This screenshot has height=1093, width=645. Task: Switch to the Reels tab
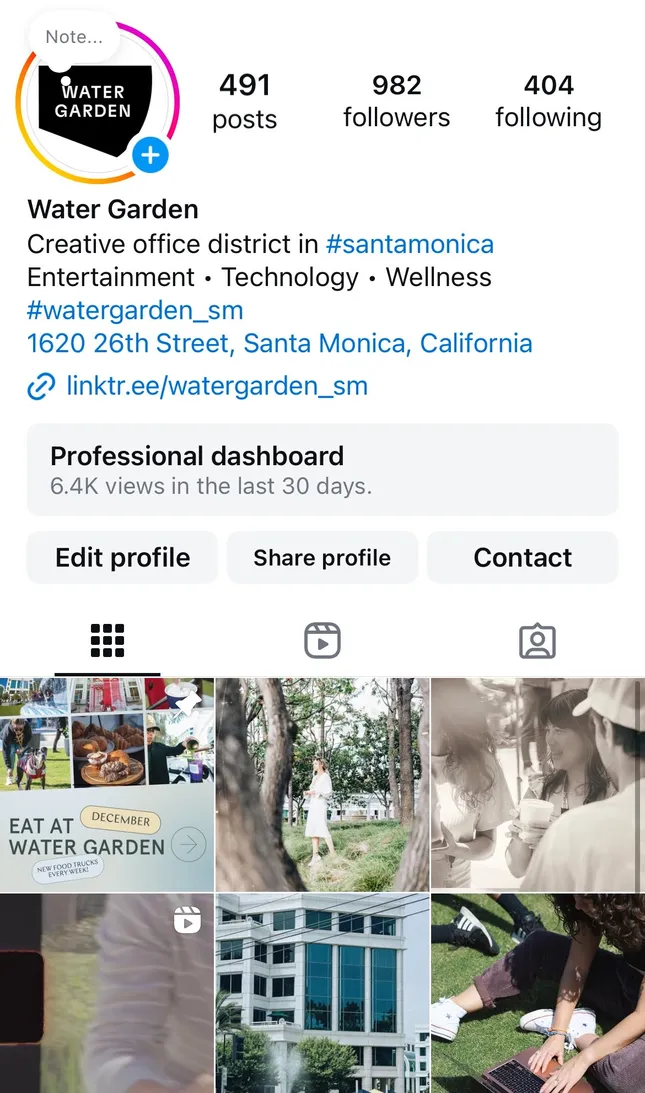coord(322,640)
